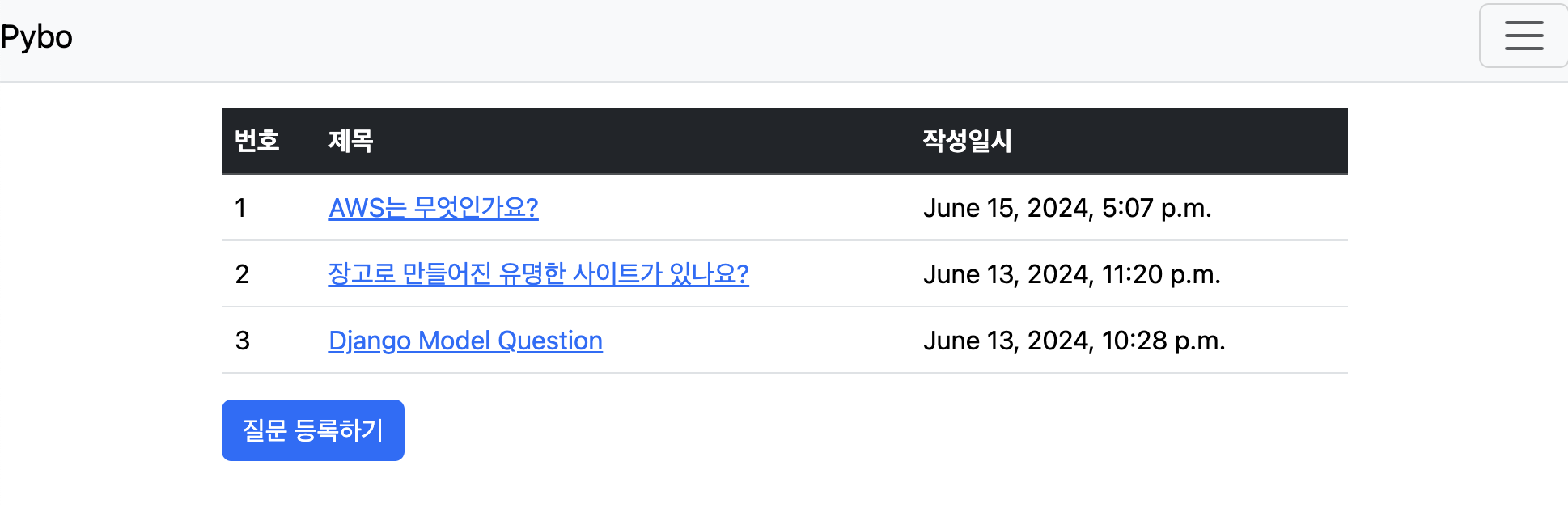Open question 'AWS는 무엇인가요?'
This screenshot has height=508, width=1568.
pos(433,208)
